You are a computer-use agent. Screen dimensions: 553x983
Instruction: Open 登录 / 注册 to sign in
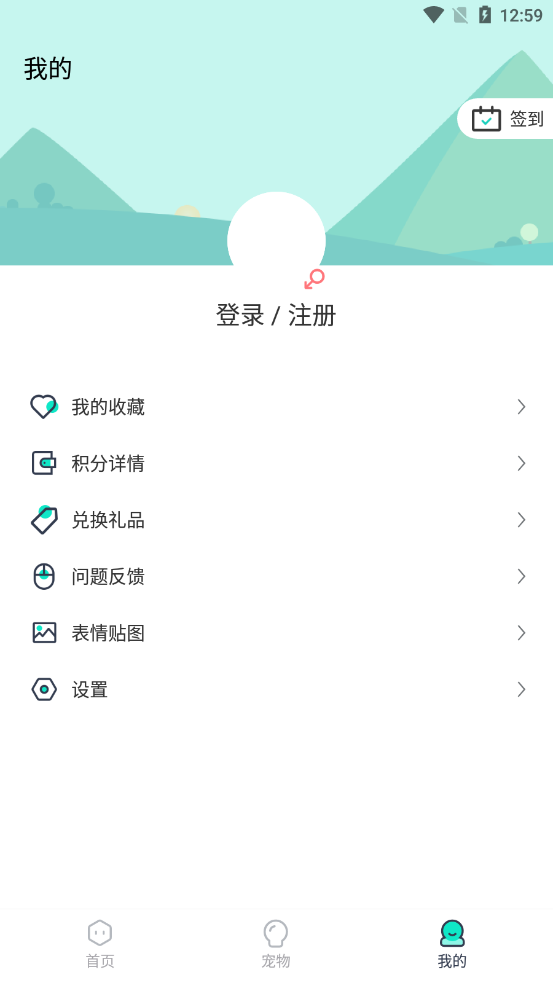(x=276, y=315)
